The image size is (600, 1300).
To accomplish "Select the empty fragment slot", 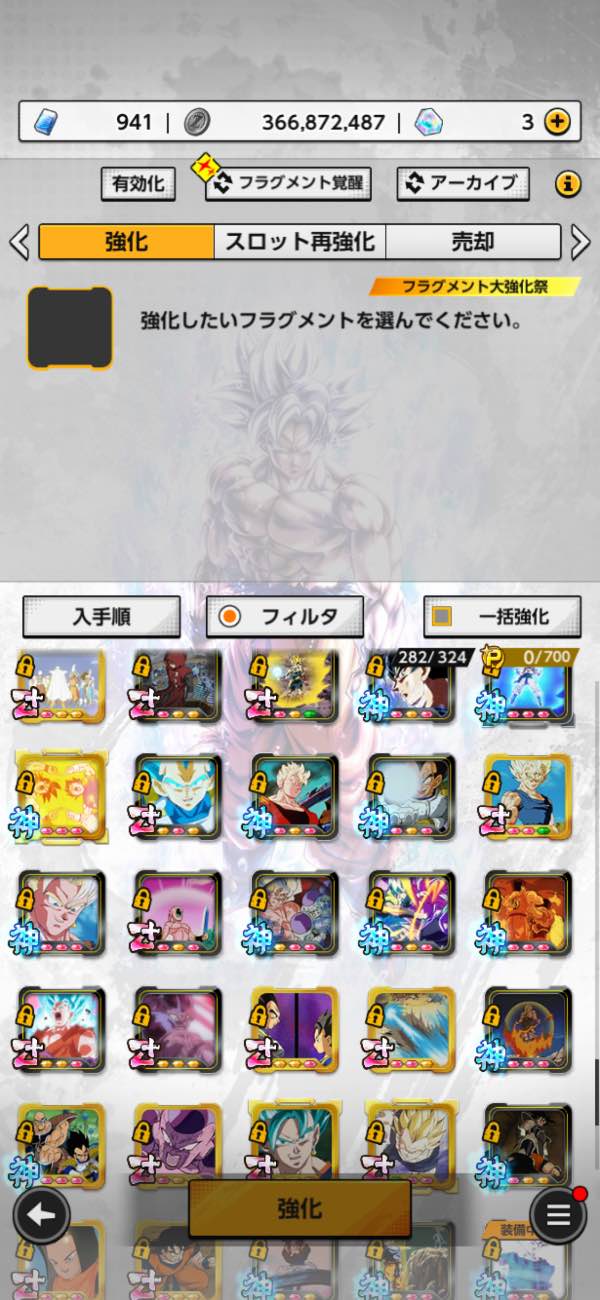I will coord(69,327).
